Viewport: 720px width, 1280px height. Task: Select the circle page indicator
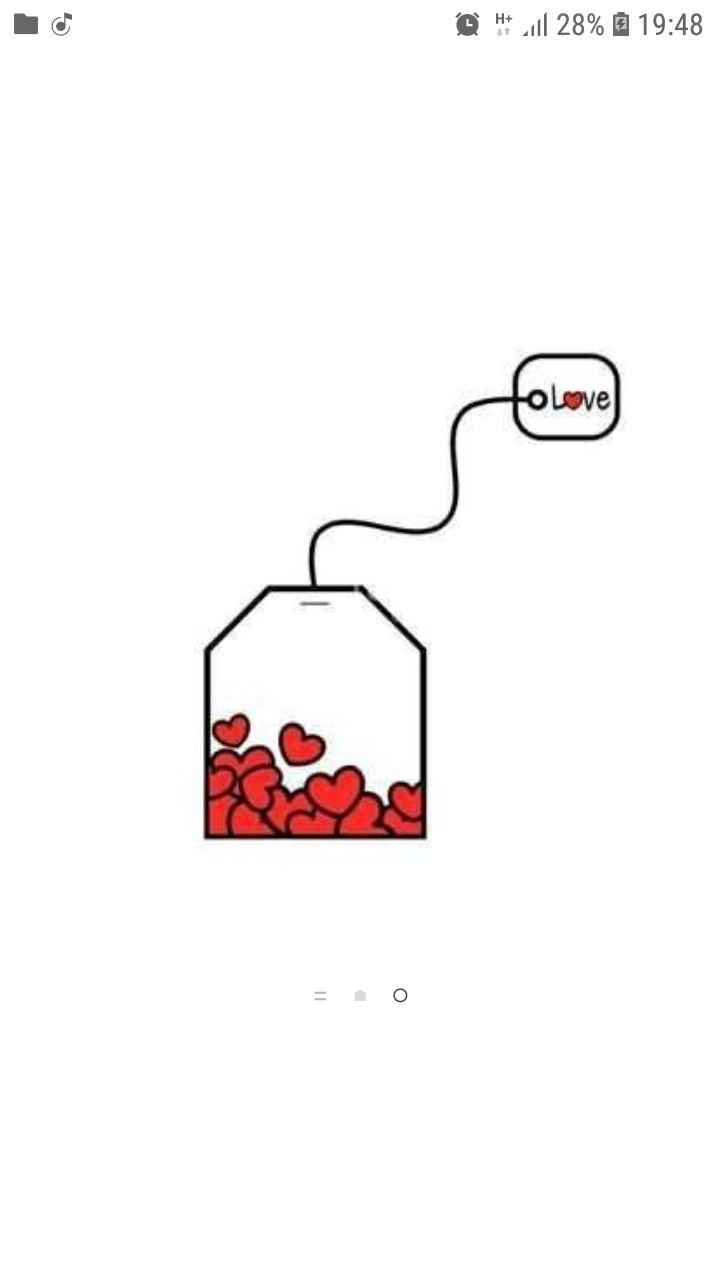coord(400,995)
